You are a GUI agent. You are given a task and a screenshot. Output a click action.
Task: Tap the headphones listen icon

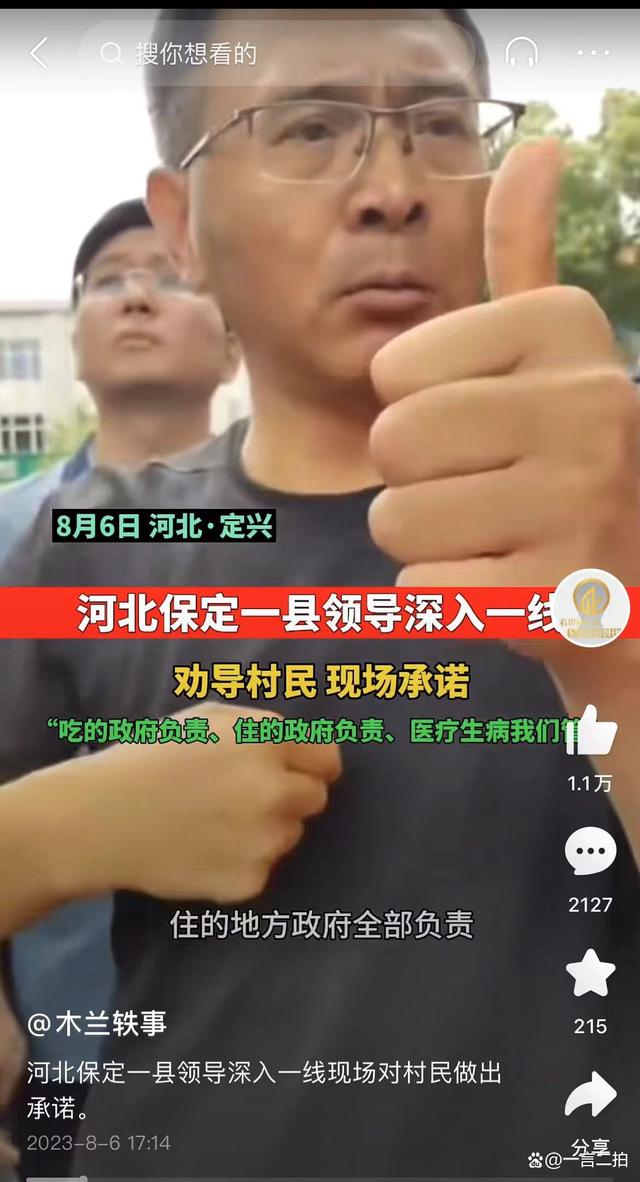[521, 53]
